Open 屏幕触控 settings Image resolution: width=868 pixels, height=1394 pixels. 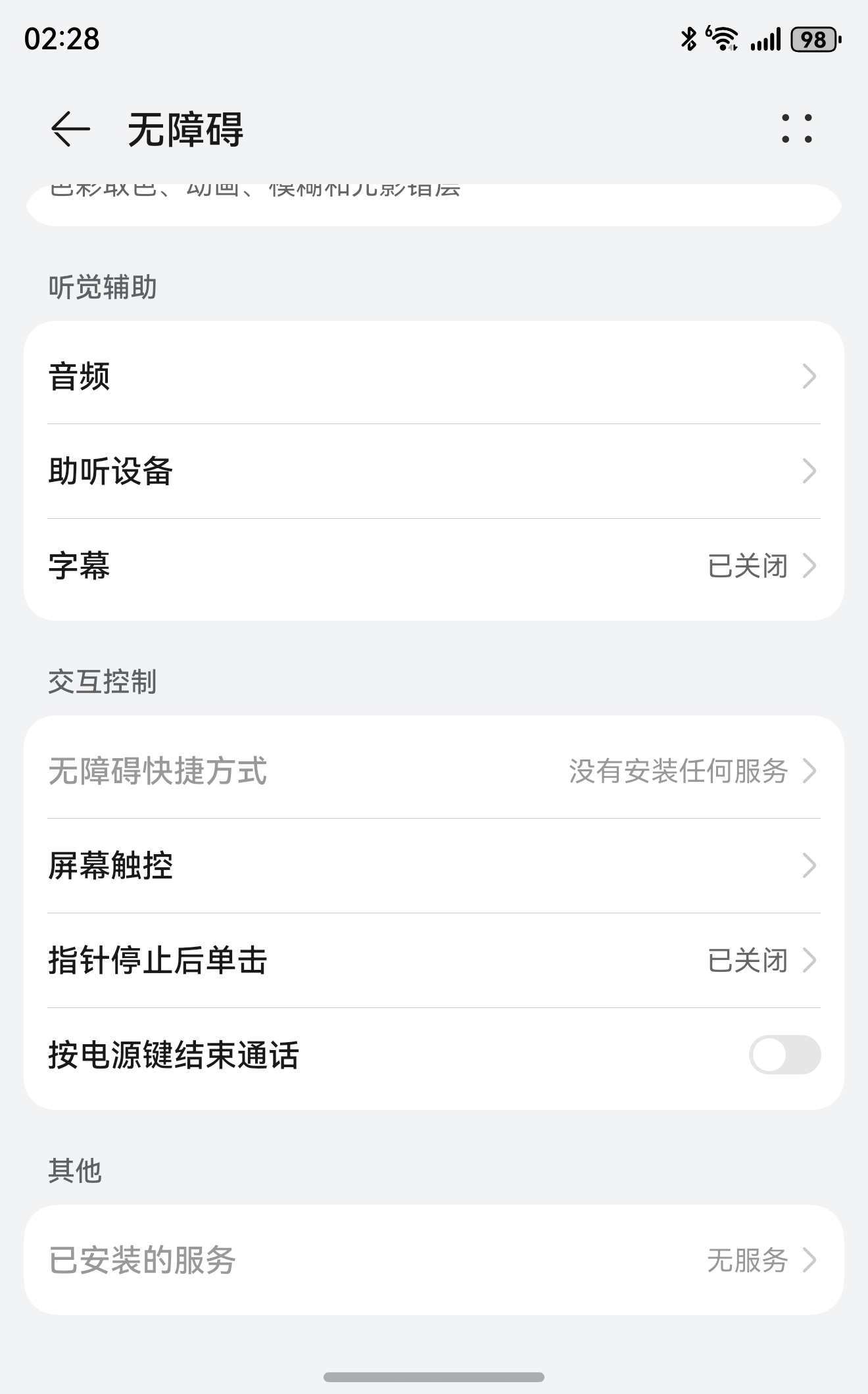434,865
